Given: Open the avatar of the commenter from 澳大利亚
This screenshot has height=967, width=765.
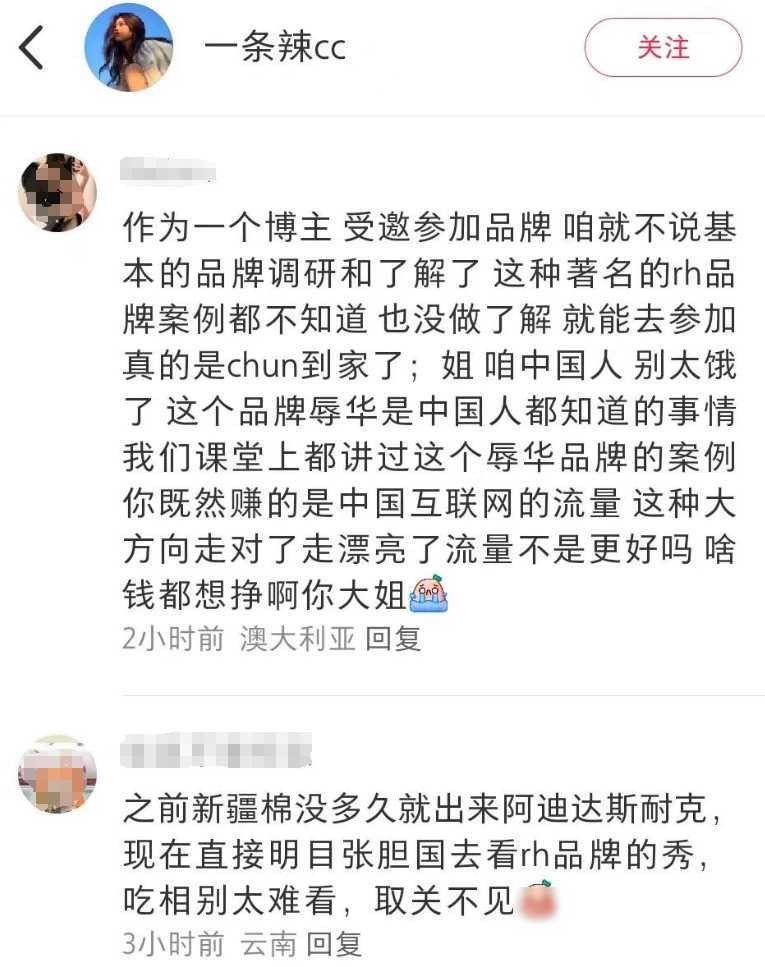Looking at the screenshot, I should coord(57,193).
